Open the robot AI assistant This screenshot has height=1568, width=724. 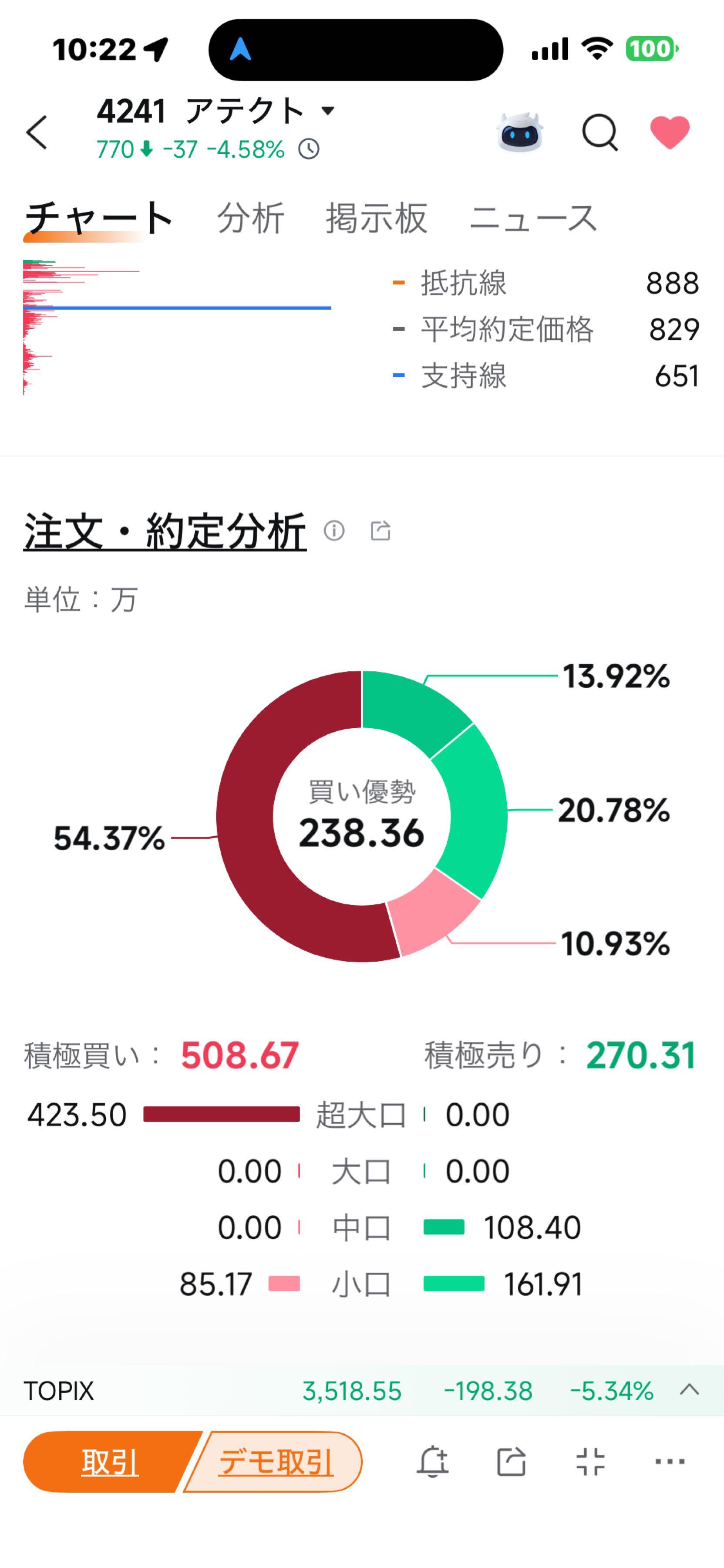click(519, 132)
